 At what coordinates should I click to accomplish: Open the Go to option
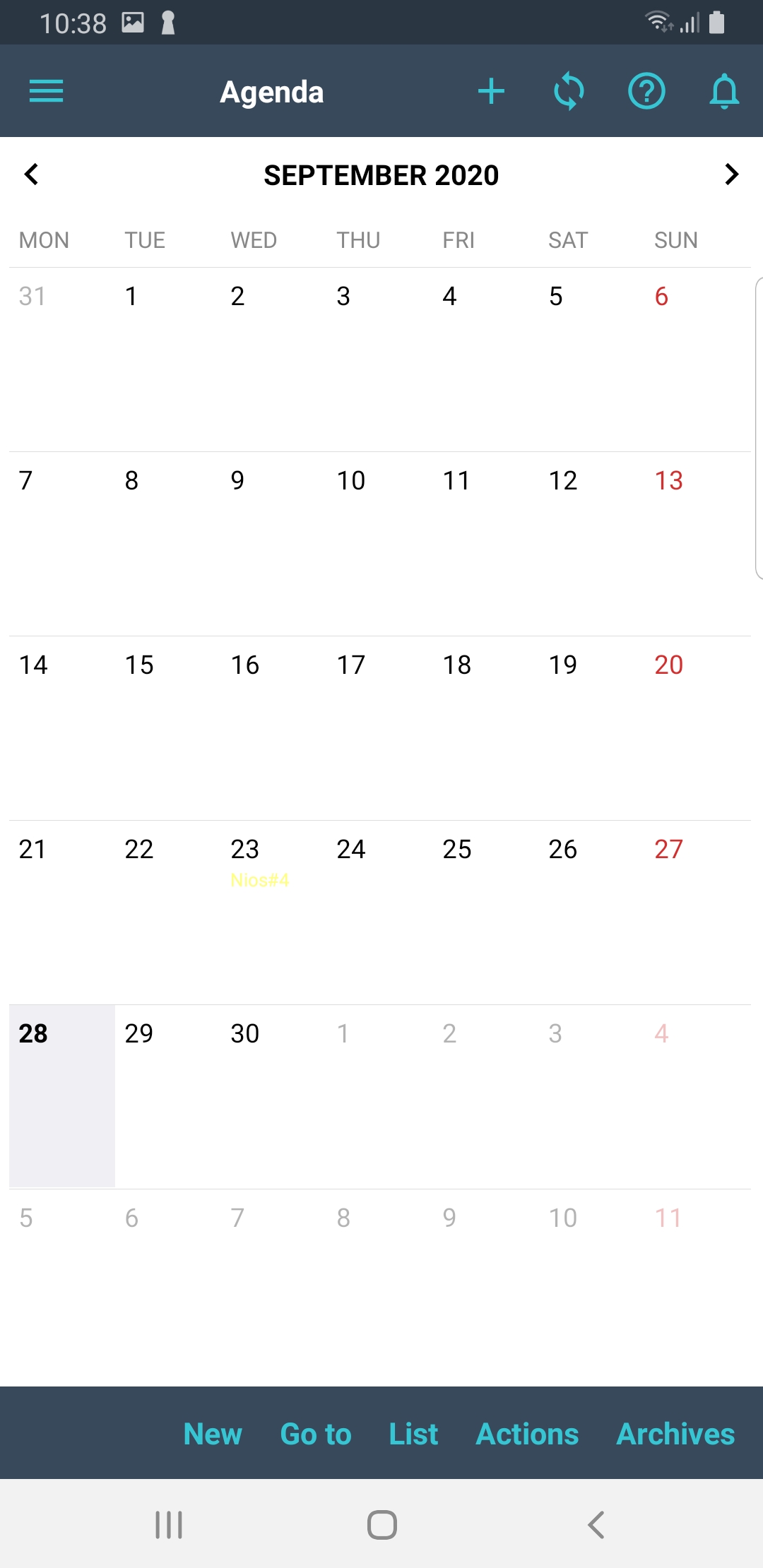point(316,1434)
